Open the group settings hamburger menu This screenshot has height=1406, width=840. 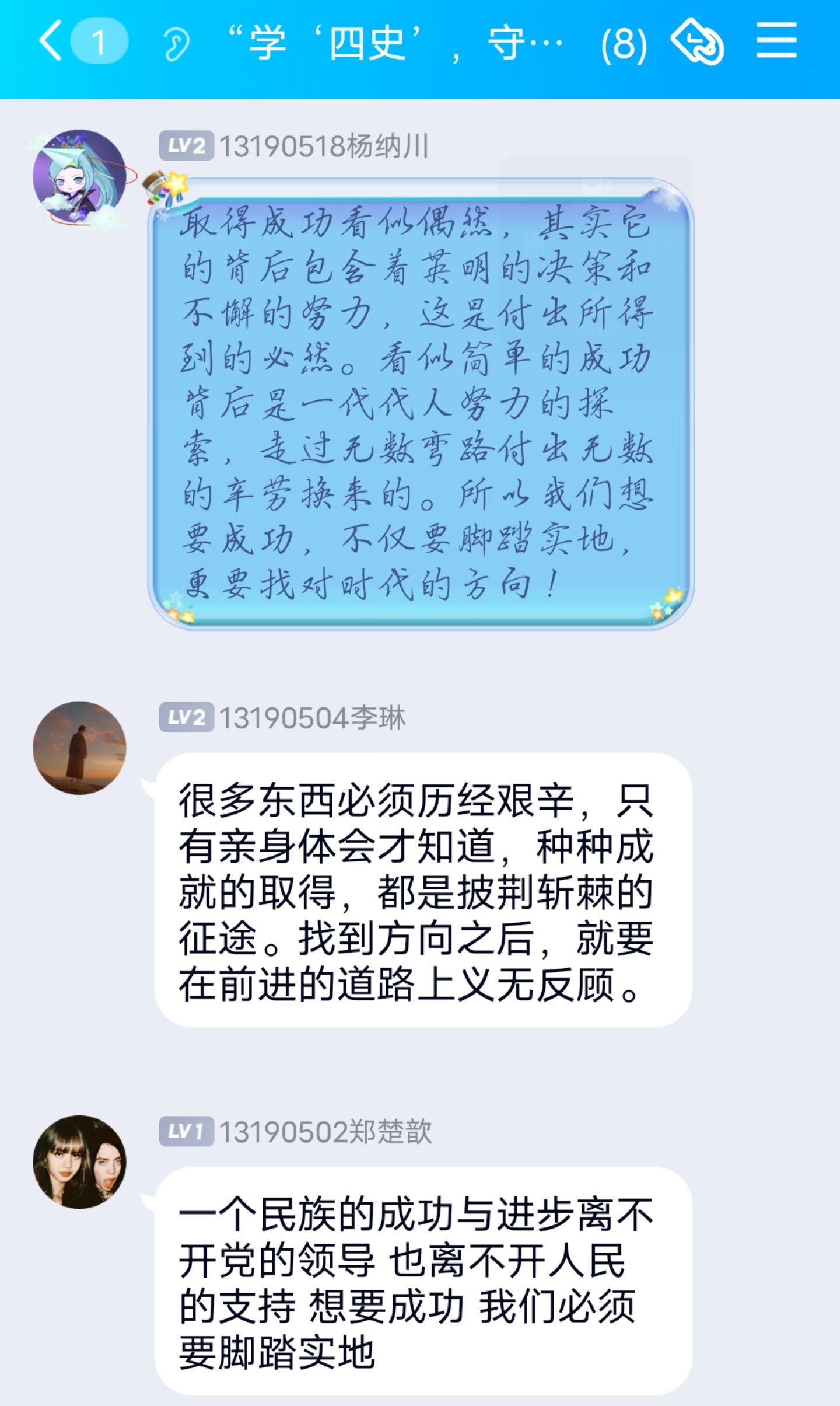(776, 41)
